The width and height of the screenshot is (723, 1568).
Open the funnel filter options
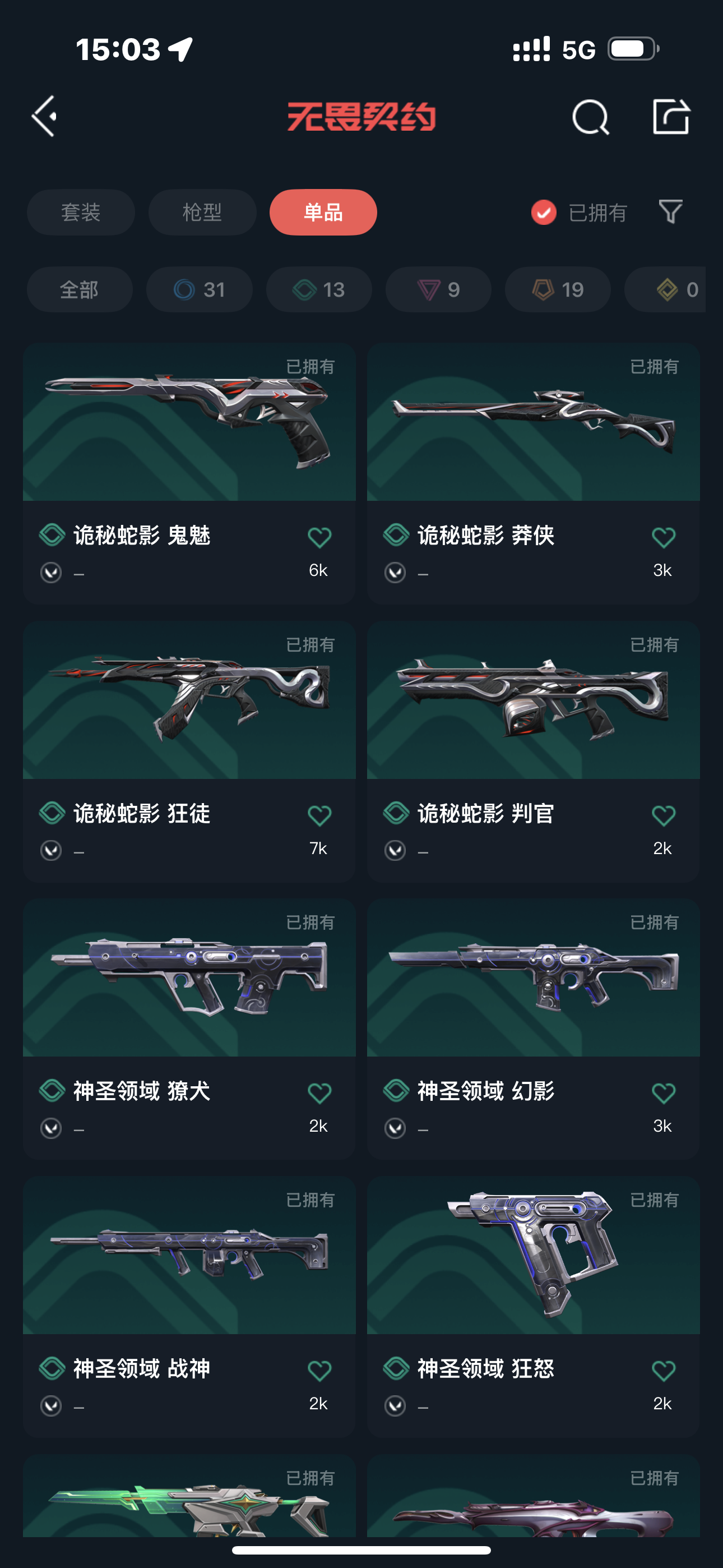671,212
